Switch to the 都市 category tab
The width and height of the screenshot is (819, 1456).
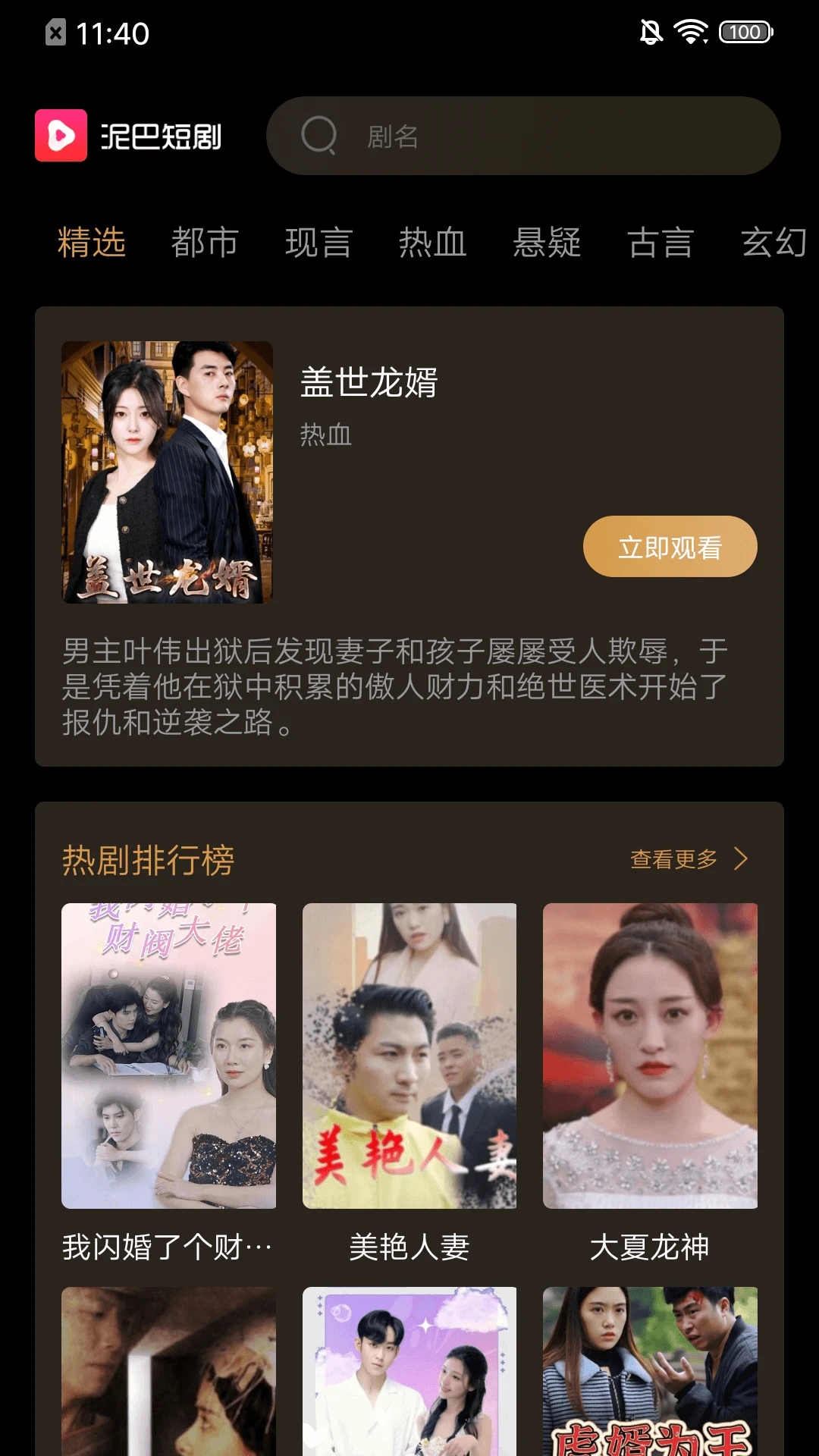pos(205,243)
